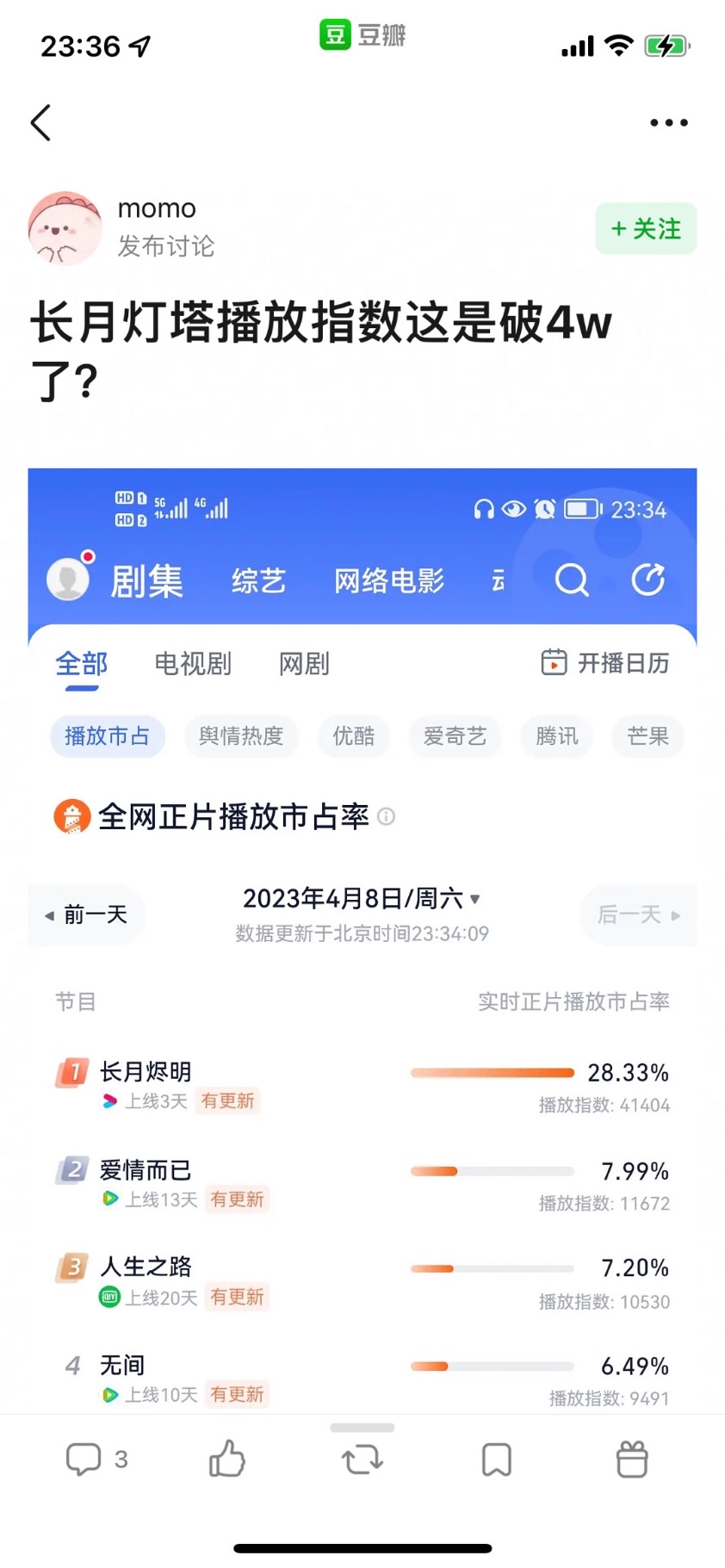Send a gift to the author
This screenshot has height=1568, width=725.
tap(632, 1460)
